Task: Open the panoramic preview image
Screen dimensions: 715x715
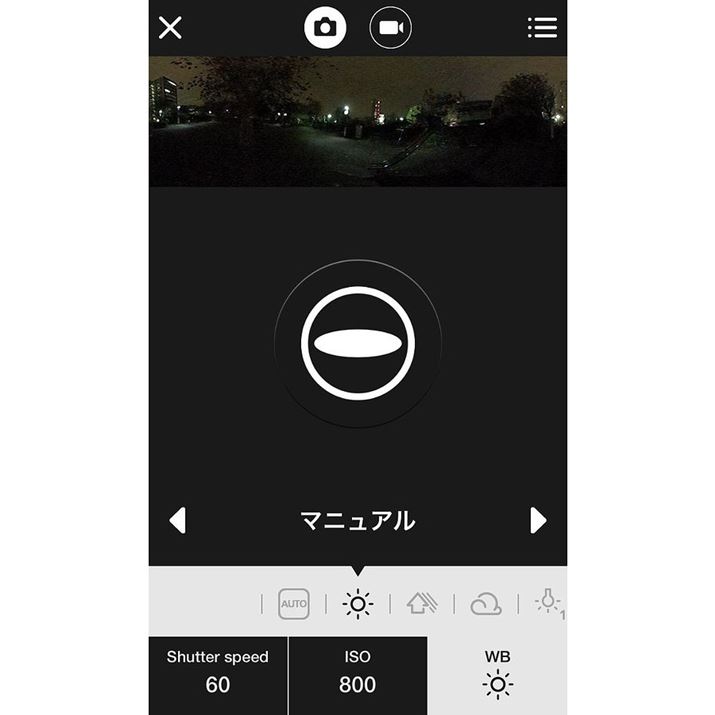Action: point(357,121)
